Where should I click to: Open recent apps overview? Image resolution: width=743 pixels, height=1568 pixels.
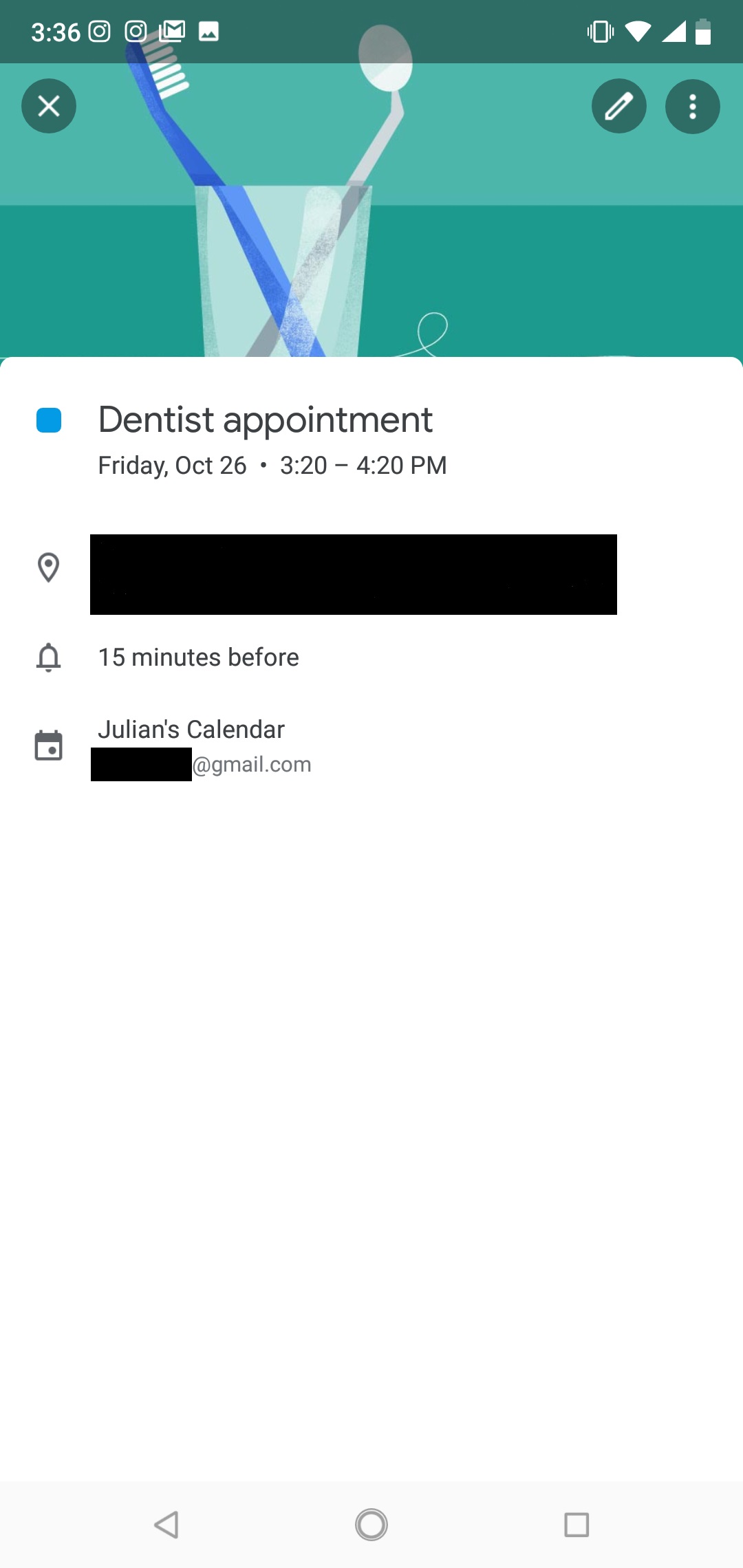pyautogui.click(x=577, y=1525)
